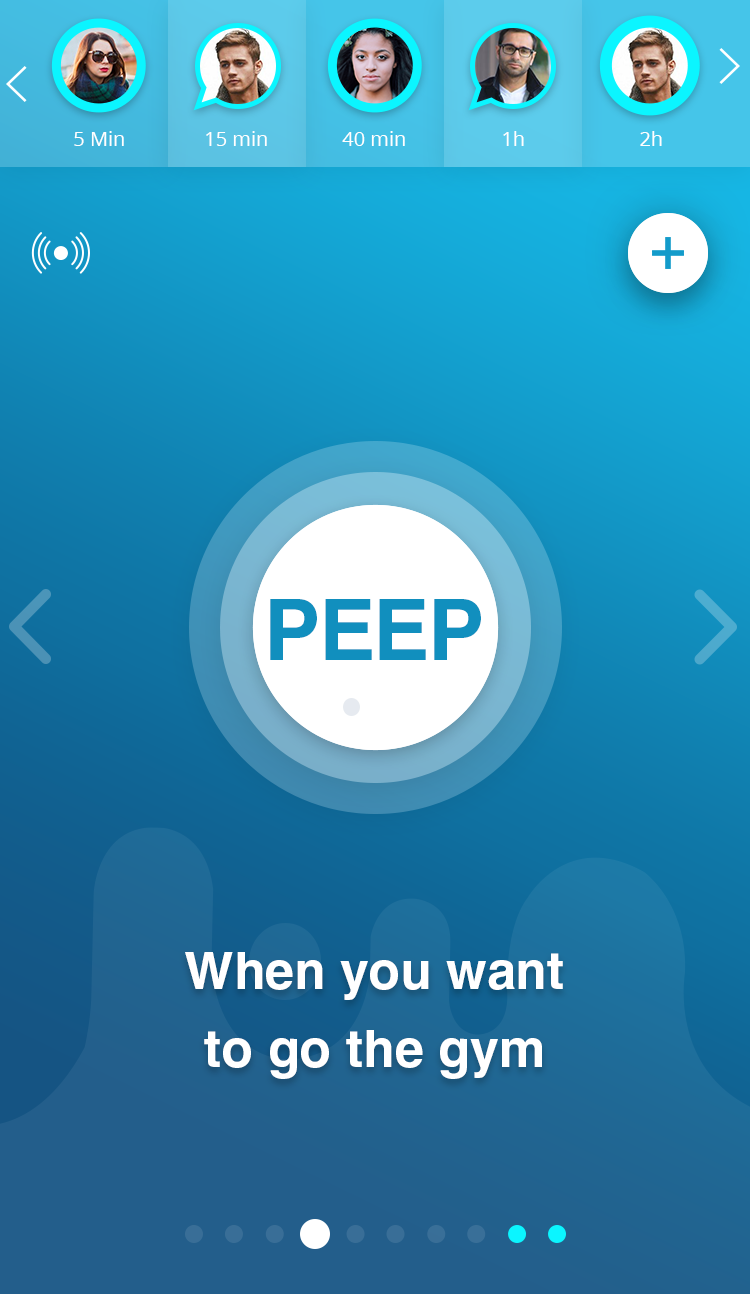Viewport: 750px width, 1294px height.
Task: Tap the broadcast signal icon top left
Action: tap(61, 253)
